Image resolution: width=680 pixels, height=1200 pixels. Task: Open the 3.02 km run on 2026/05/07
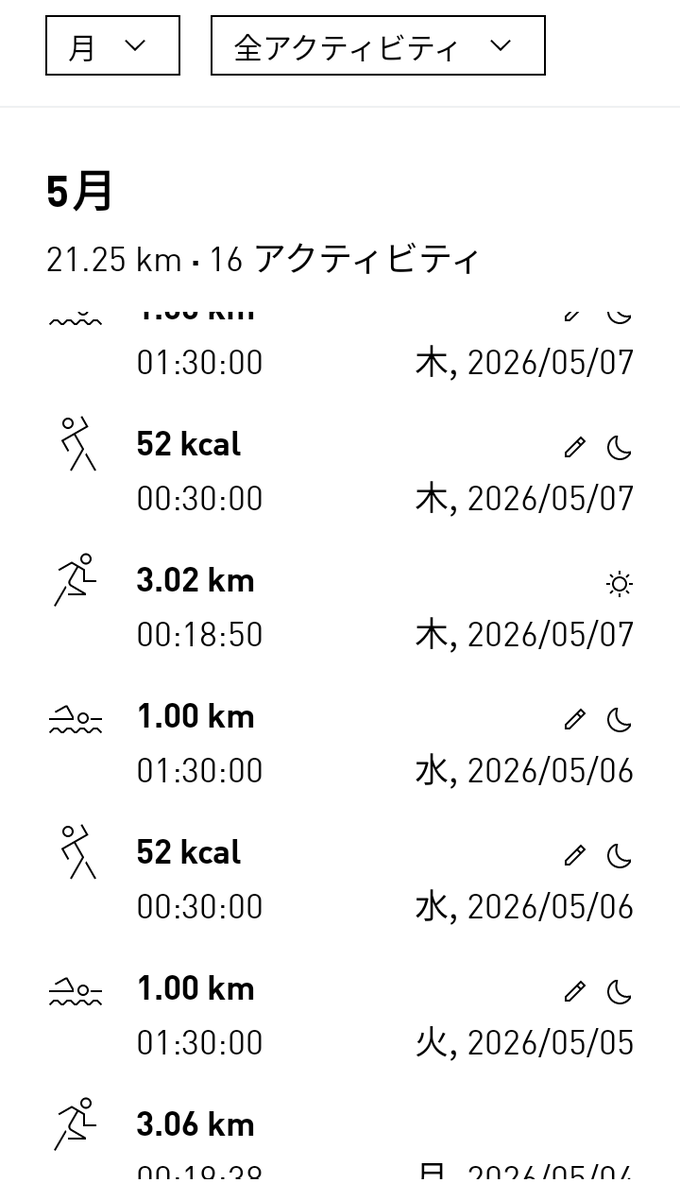tap(340, 607)
